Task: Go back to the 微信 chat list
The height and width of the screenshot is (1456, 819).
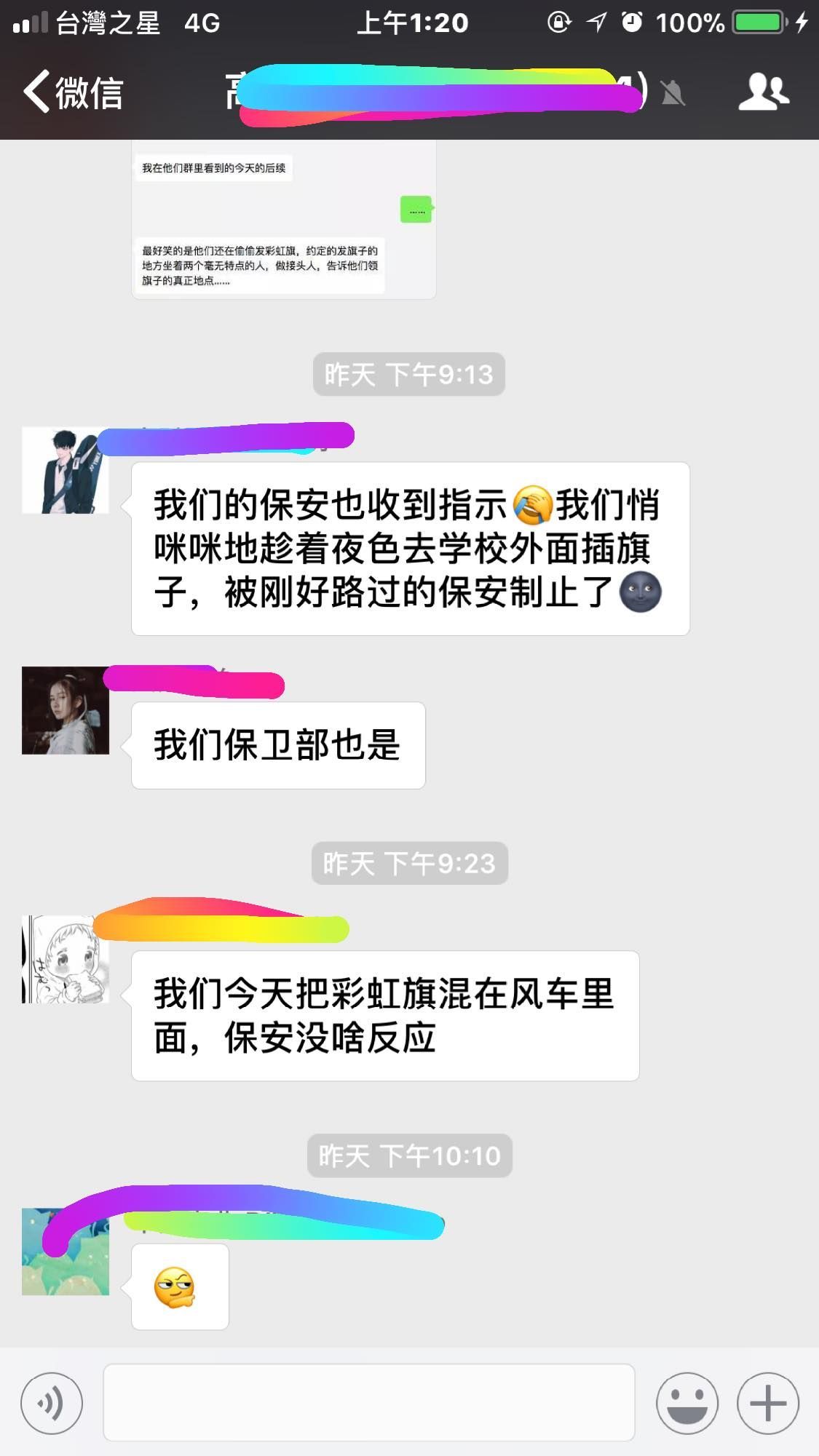Action: coord(73,92)
